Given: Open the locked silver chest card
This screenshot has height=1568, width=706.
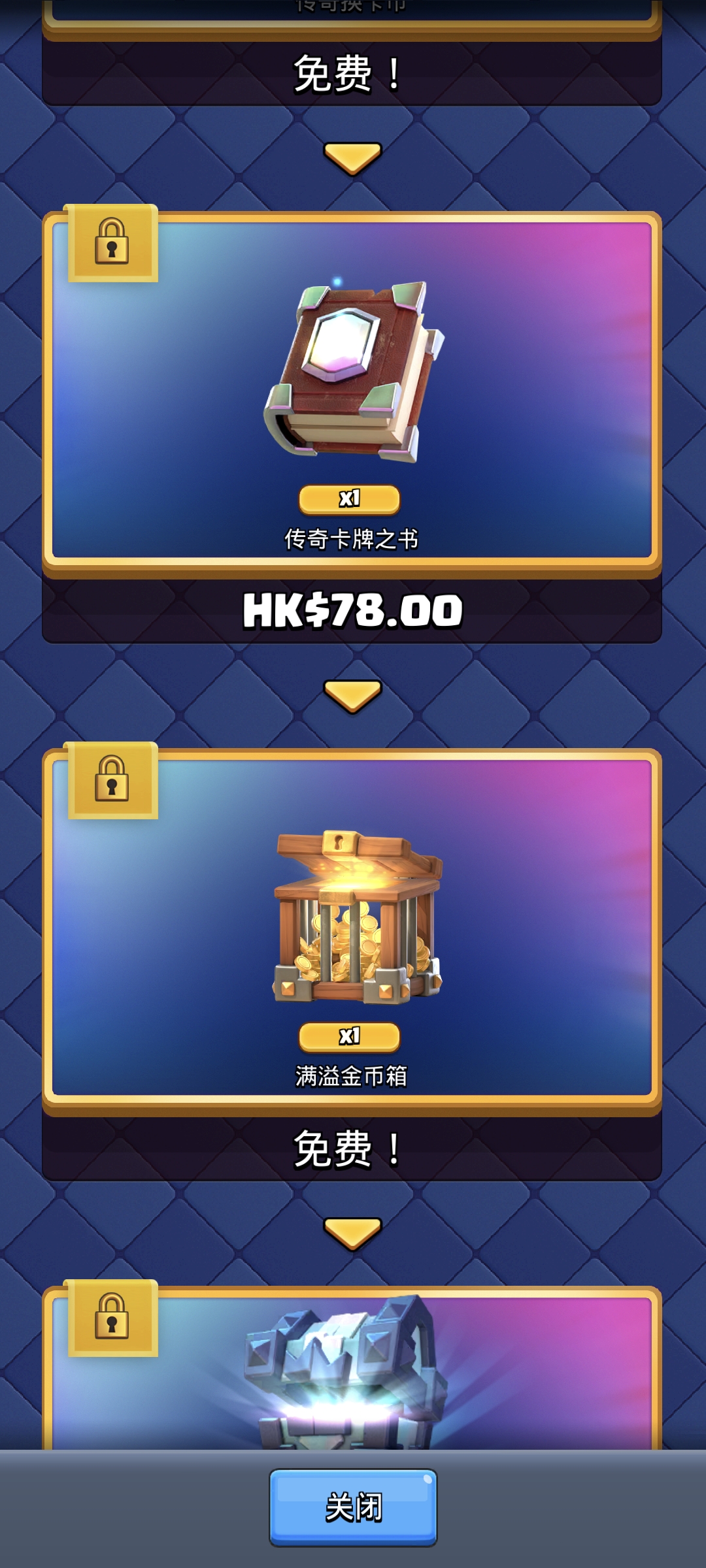Looking at the screenshot, I should (352, 1372).
